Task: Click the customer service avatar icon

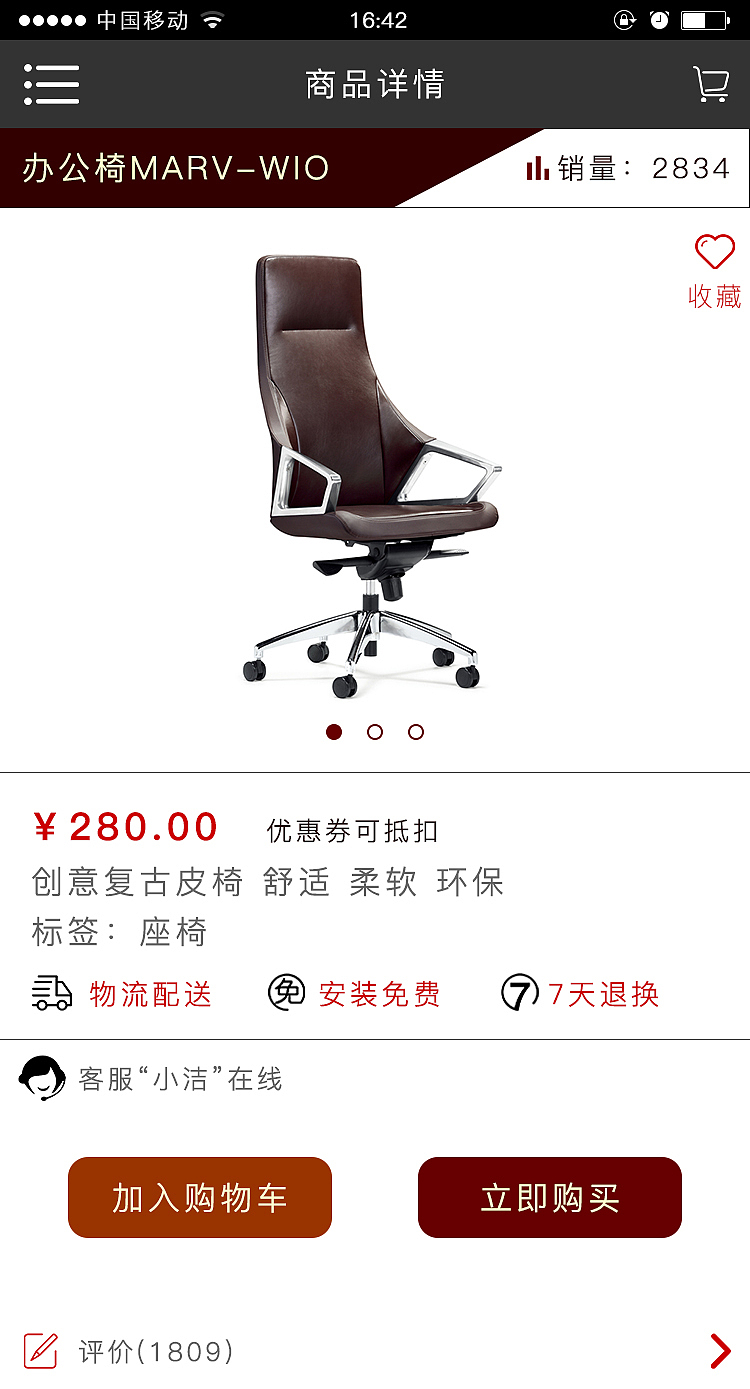Action: [x=38, y=1079]
